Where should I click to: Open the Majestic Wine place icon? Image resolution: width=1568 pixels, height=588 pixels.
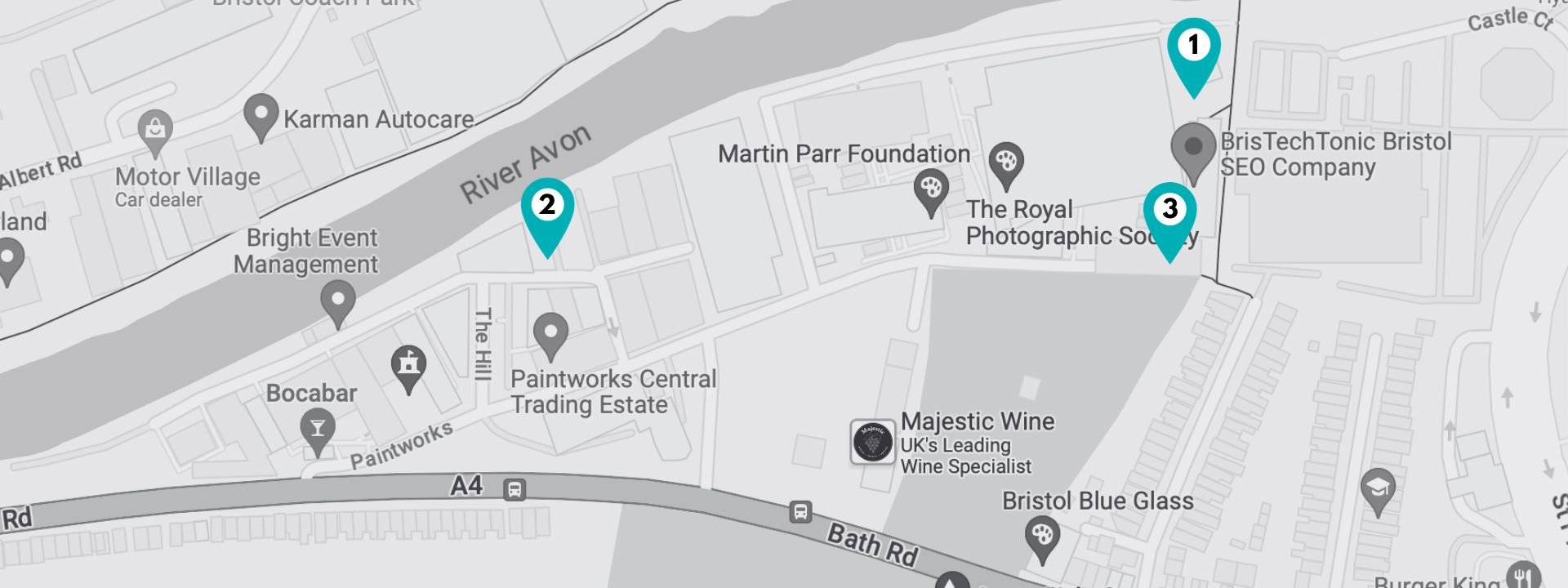point(872,442)
